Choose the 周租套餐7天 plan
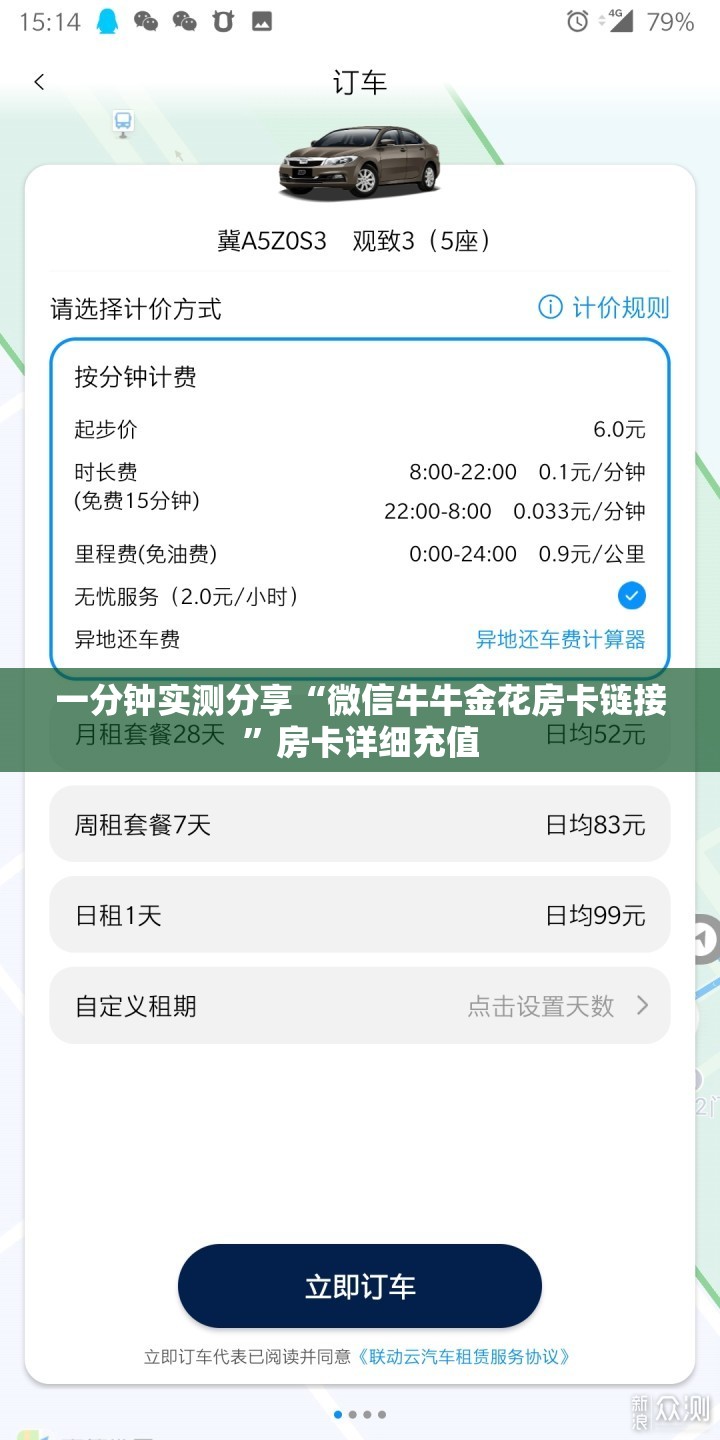Screen dimensions: 720x1440 pos(360,825)
